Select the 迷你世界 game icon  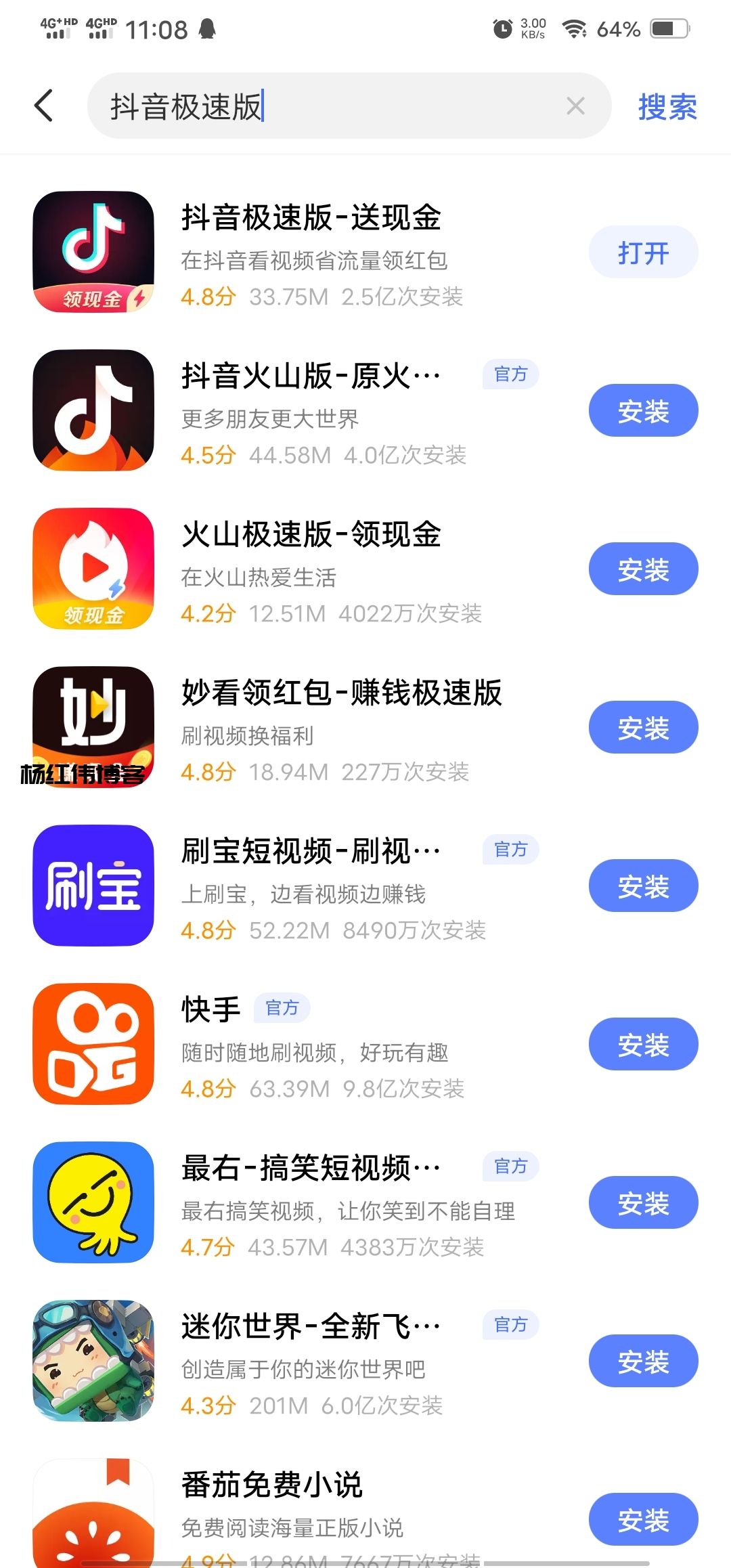[93, 1361]
